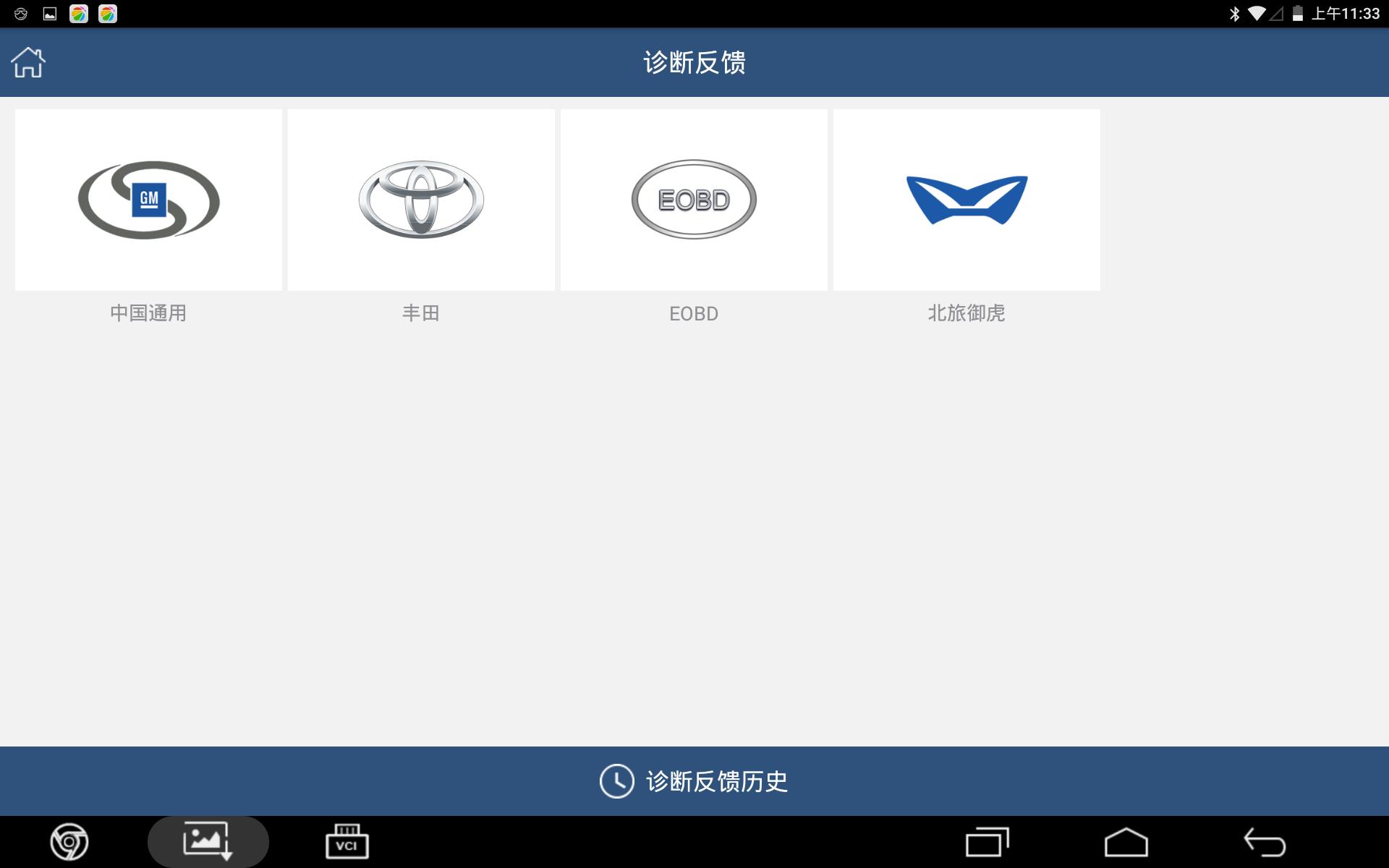Image resolution: width=1389 pixels, height=868 pixels.
Task: Select the 丰田 Toyota tile
Action: tap(421, 200)
